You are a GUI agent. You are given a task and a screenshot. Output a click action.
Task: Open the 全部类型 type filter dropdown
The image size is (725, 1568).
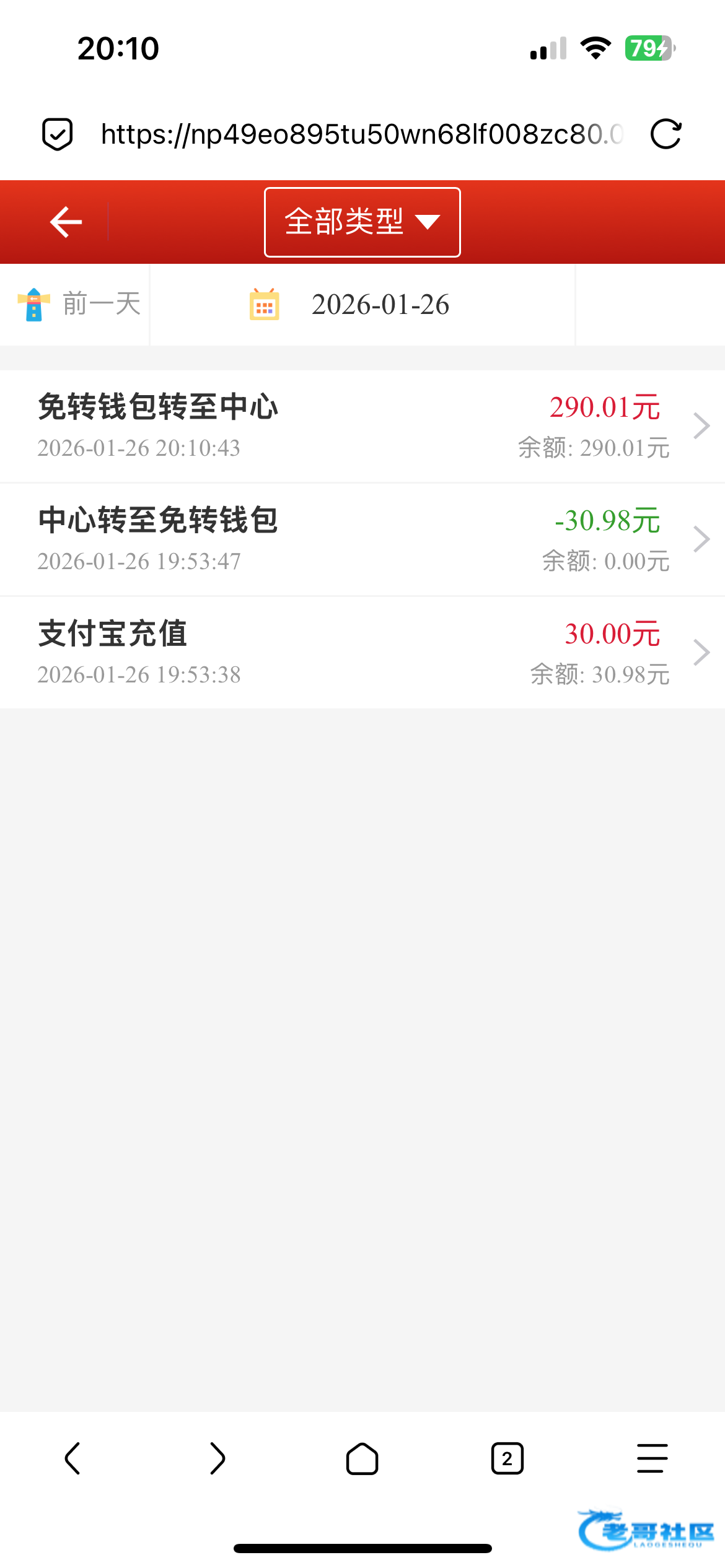pyautogui.click(x=362, y=222)
